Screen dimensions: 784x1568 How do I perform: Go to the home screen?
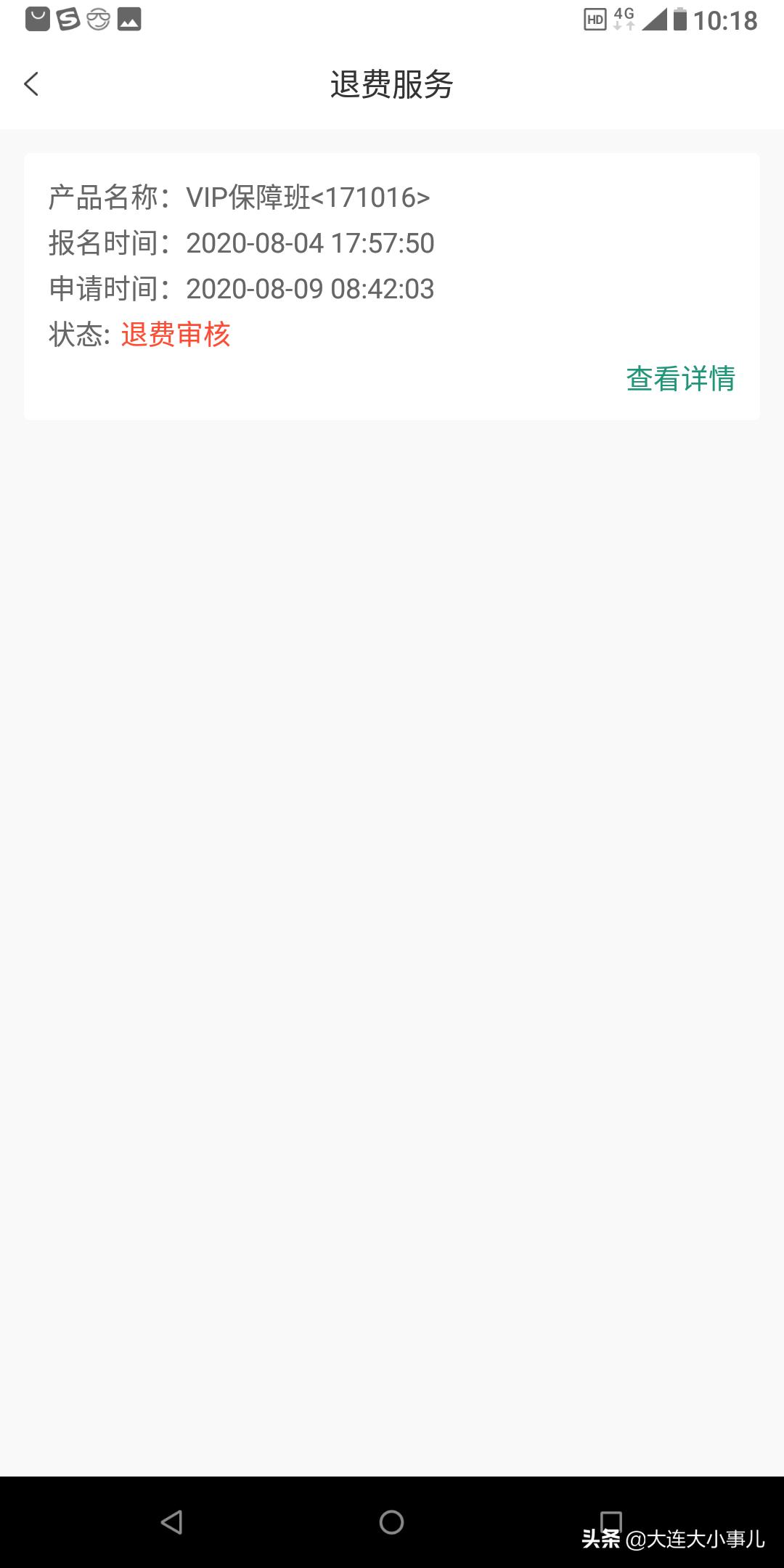[391, 1522]
